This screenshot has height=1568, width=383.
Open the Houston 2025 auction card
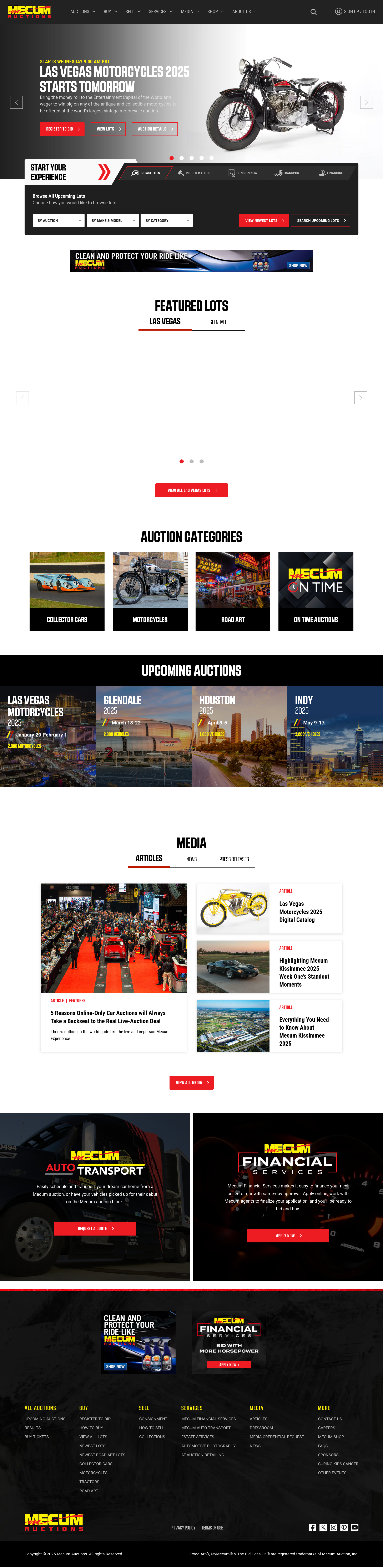239,737
